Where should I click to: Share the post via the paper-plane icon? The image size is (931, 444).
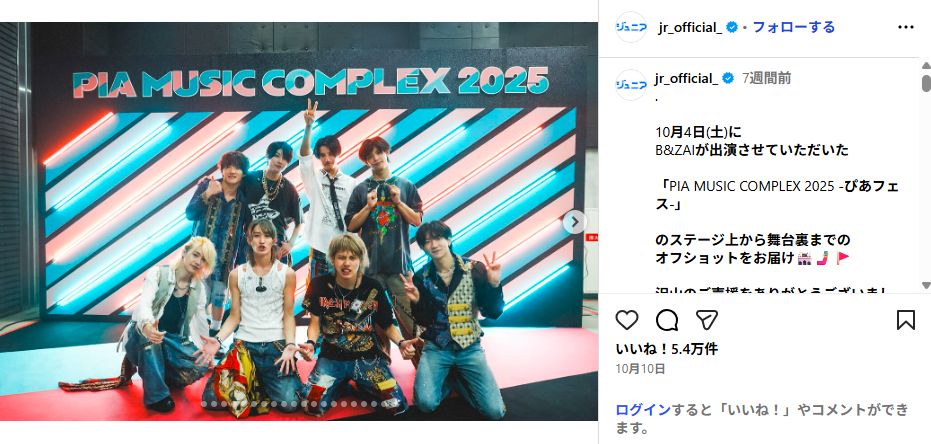pyautogui.click(x=706, y=320)
